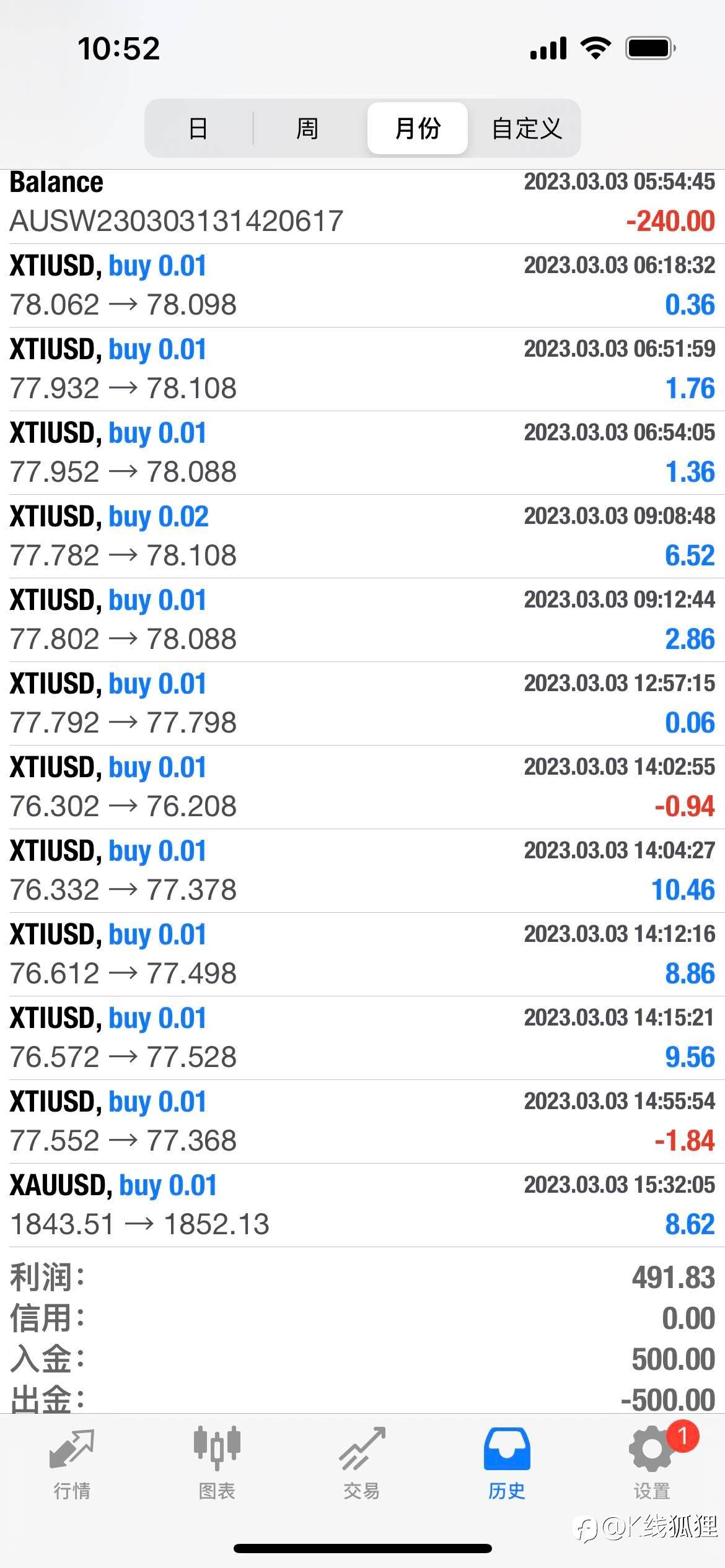Switch to the 交易 trade tab
This screenshot has height=1568, width=725.
click(362, 1464)
